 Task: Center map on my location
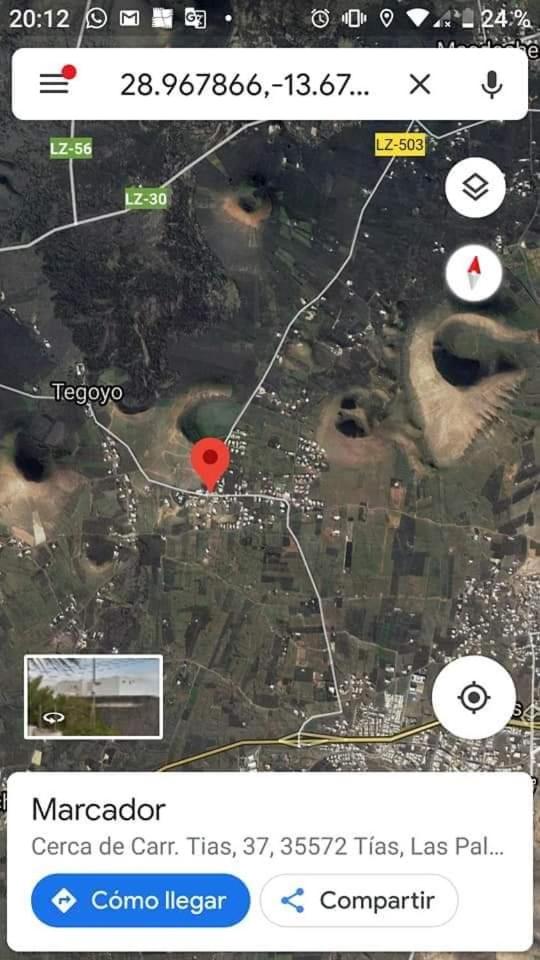(474, 697)
